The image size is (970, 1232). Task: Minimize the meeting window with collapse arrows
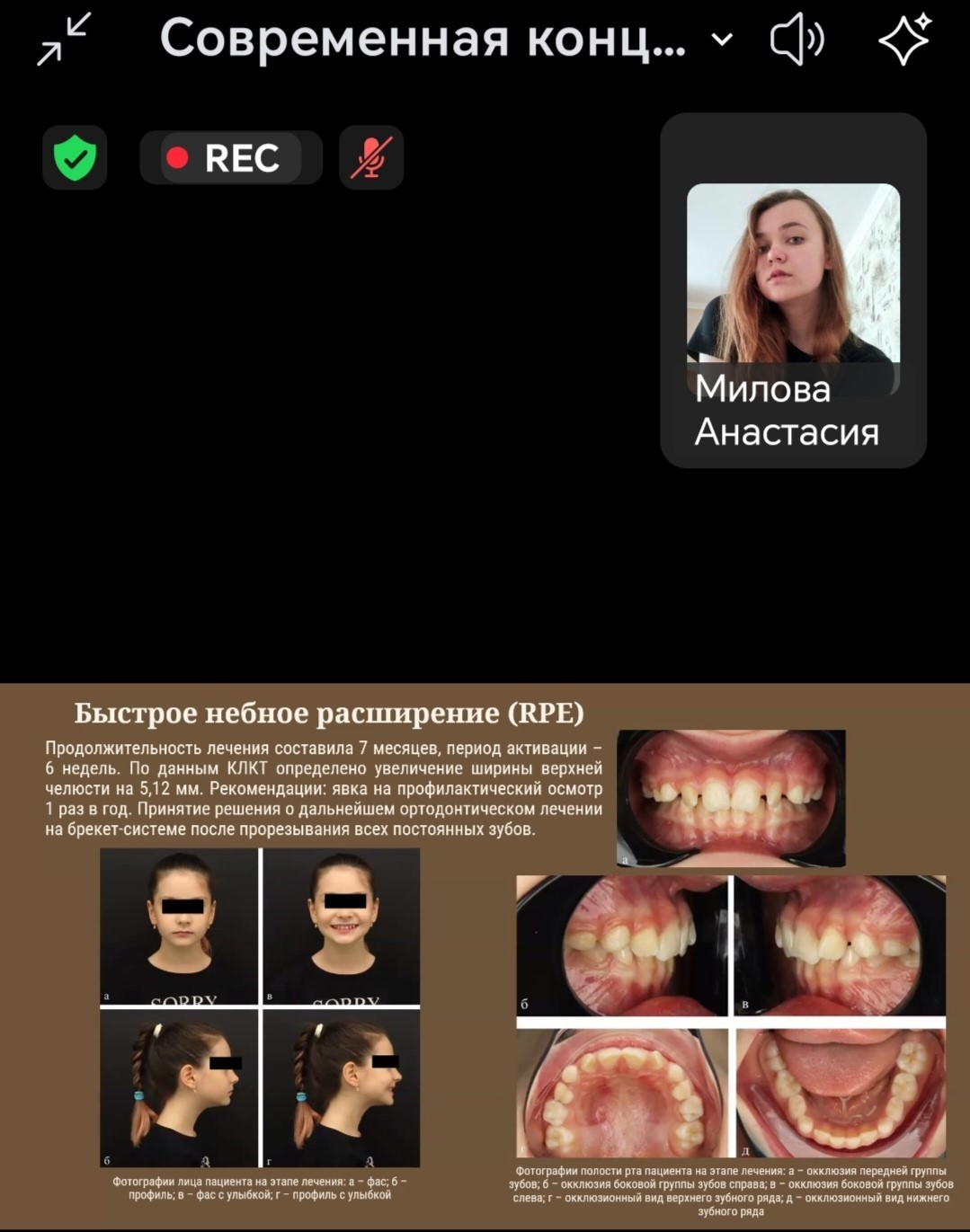(x=63, y=39)
